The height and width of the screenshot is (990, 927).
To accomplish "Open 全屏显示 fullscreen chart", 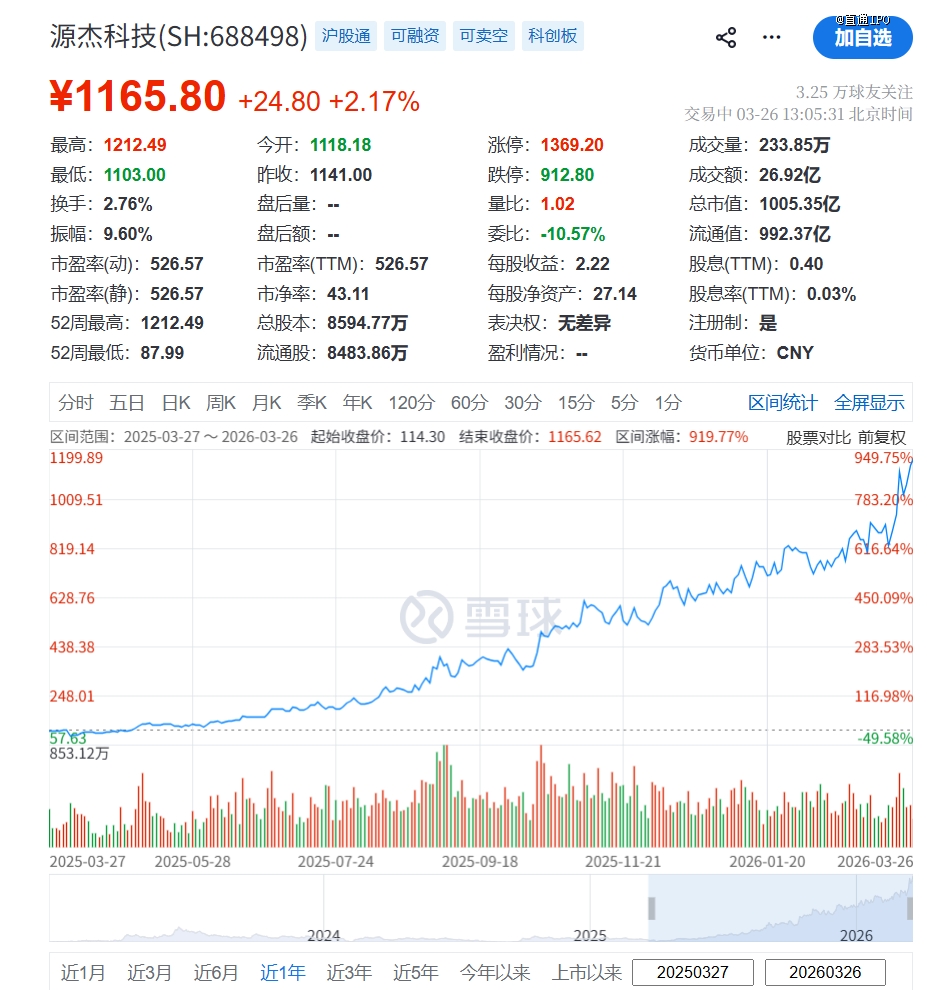I will (869, 403).
